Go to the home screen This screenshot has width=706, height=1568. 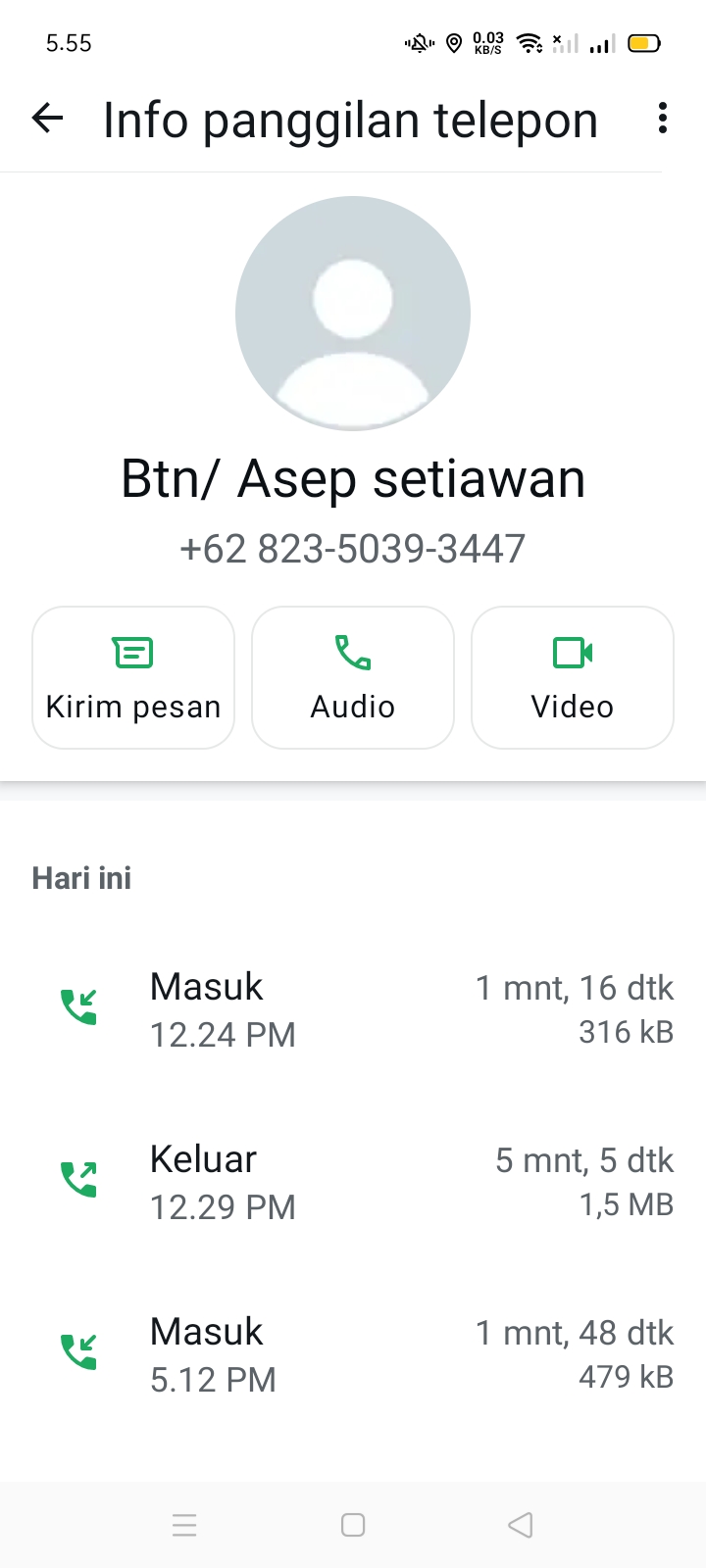tap(353, 1525)
